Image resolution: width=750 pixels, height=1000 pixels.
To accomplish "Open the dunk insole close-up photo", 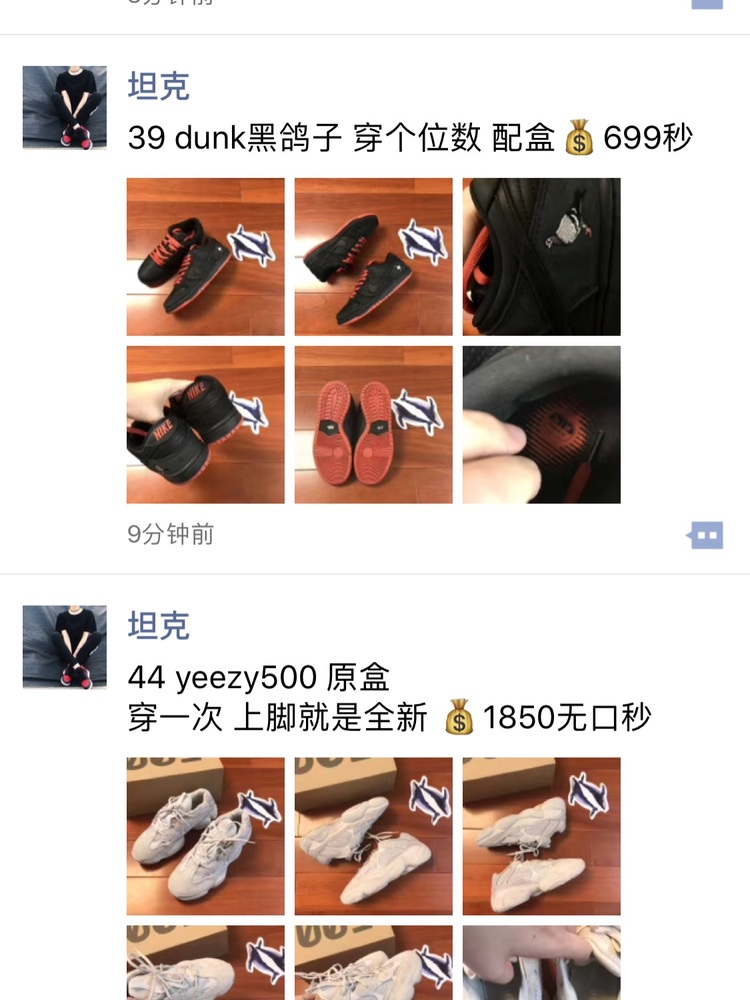I will tap(541, 425).
